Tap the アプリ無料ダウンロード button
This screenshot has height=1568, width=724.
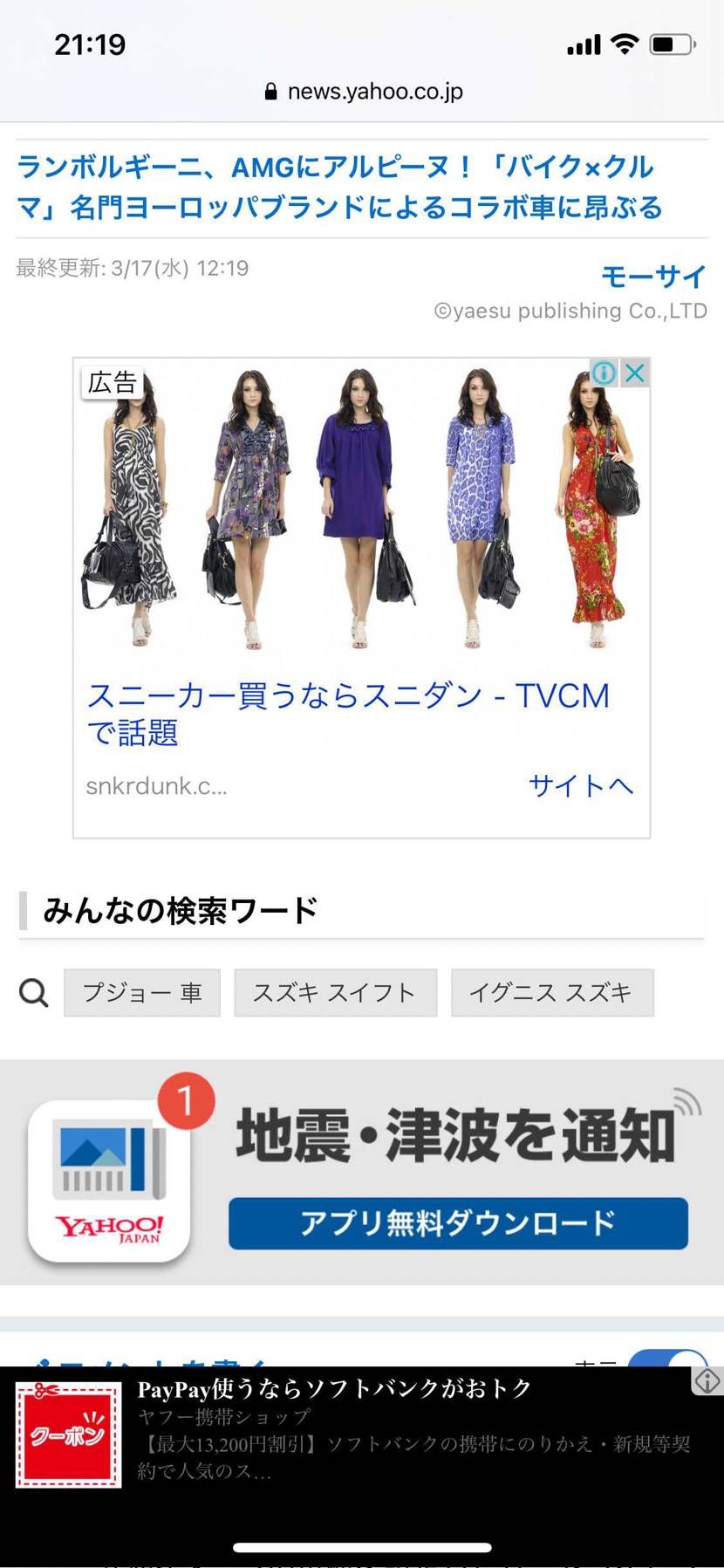tap(460, 1222)
